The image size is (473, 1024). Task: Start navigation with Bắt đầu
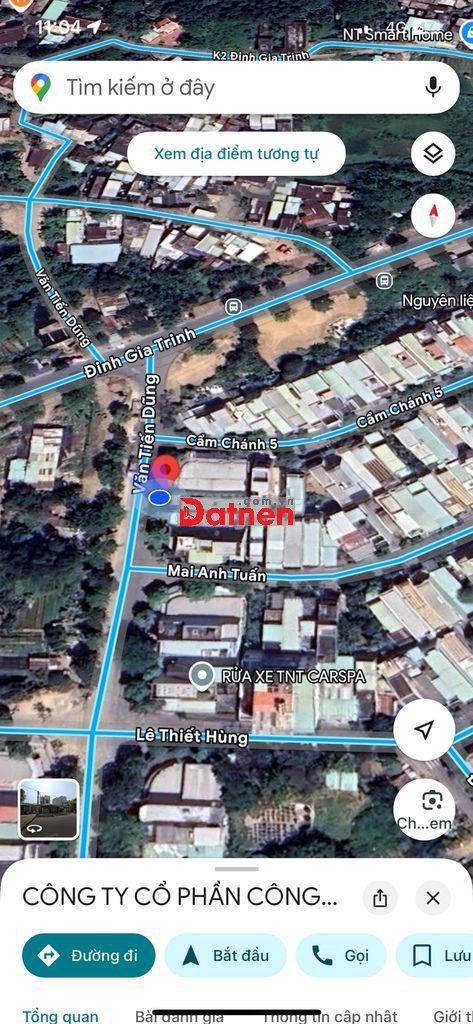click(225, 955)
